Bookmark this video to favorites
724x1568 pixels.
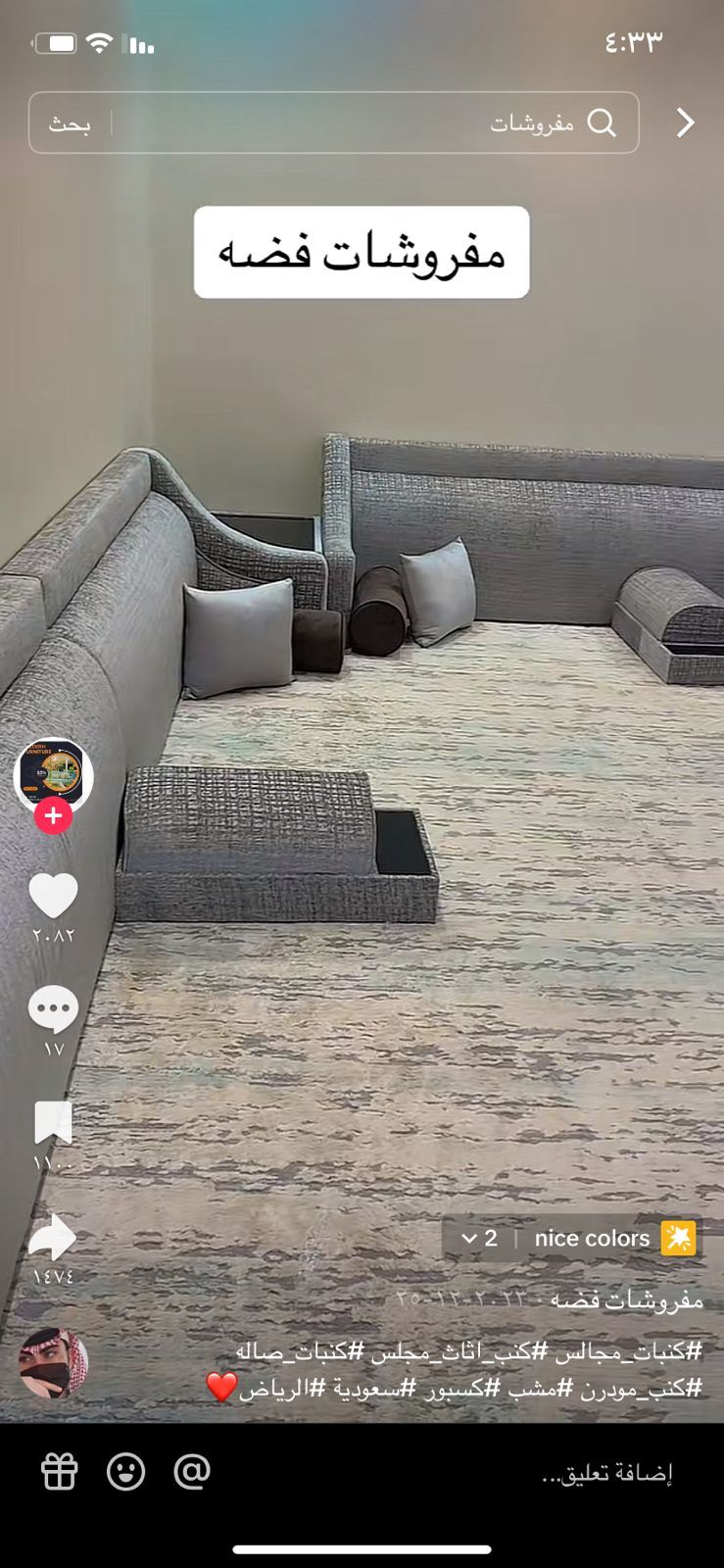coord(53,1123)
